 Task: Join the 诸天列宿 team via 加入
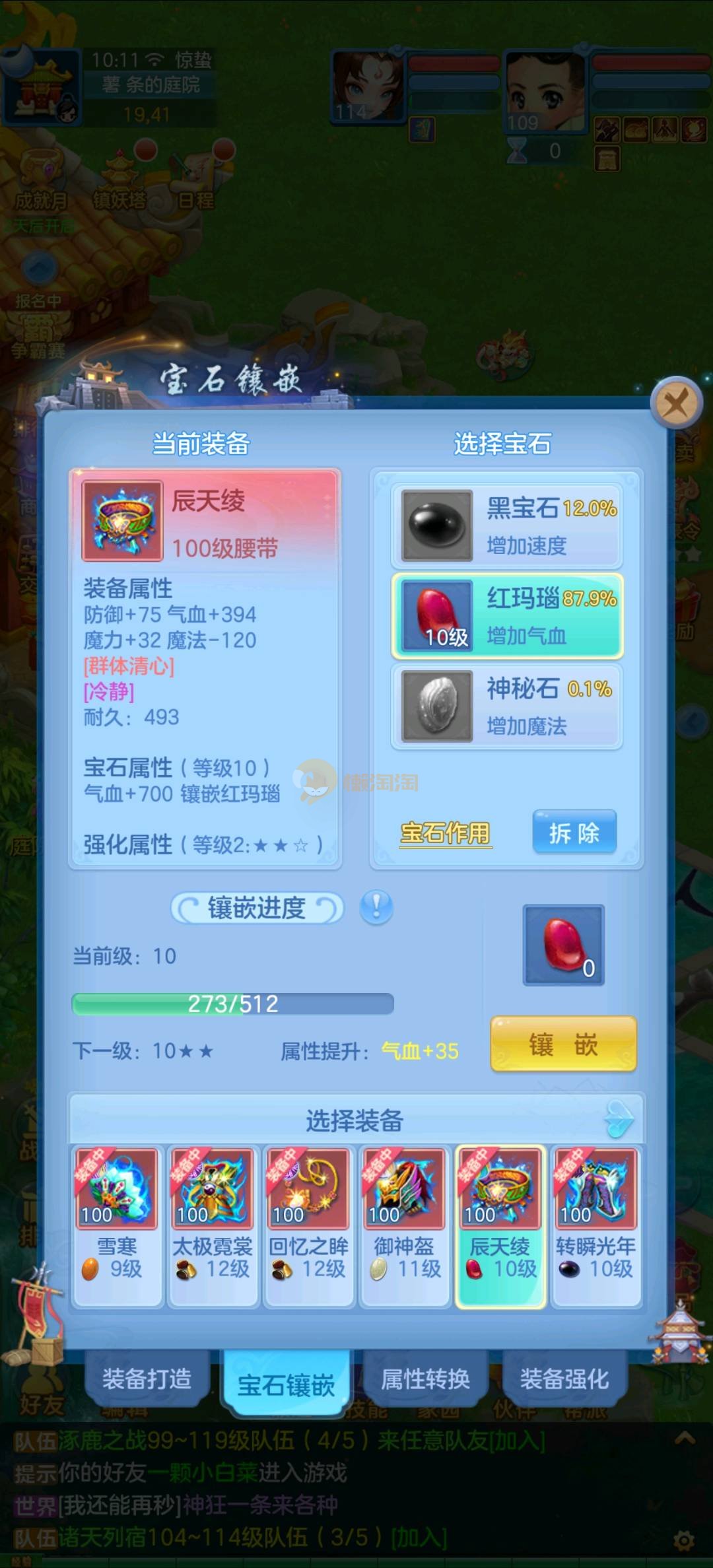tap(419, 1538)
